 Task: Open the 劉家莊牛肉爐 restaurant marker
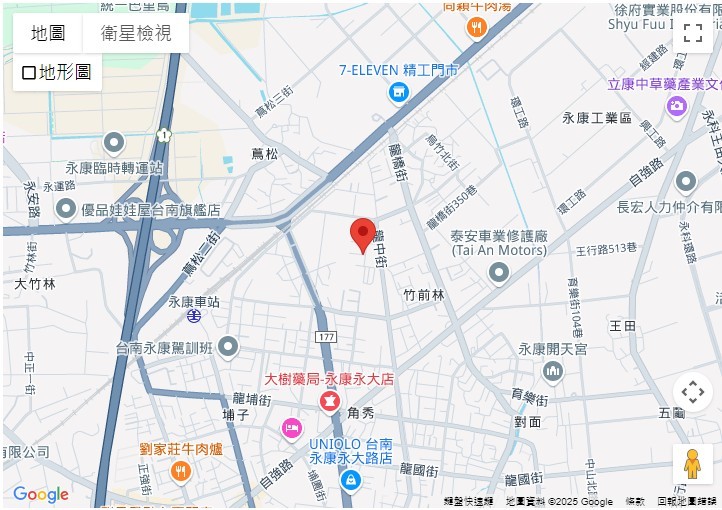tap(180, 471)
